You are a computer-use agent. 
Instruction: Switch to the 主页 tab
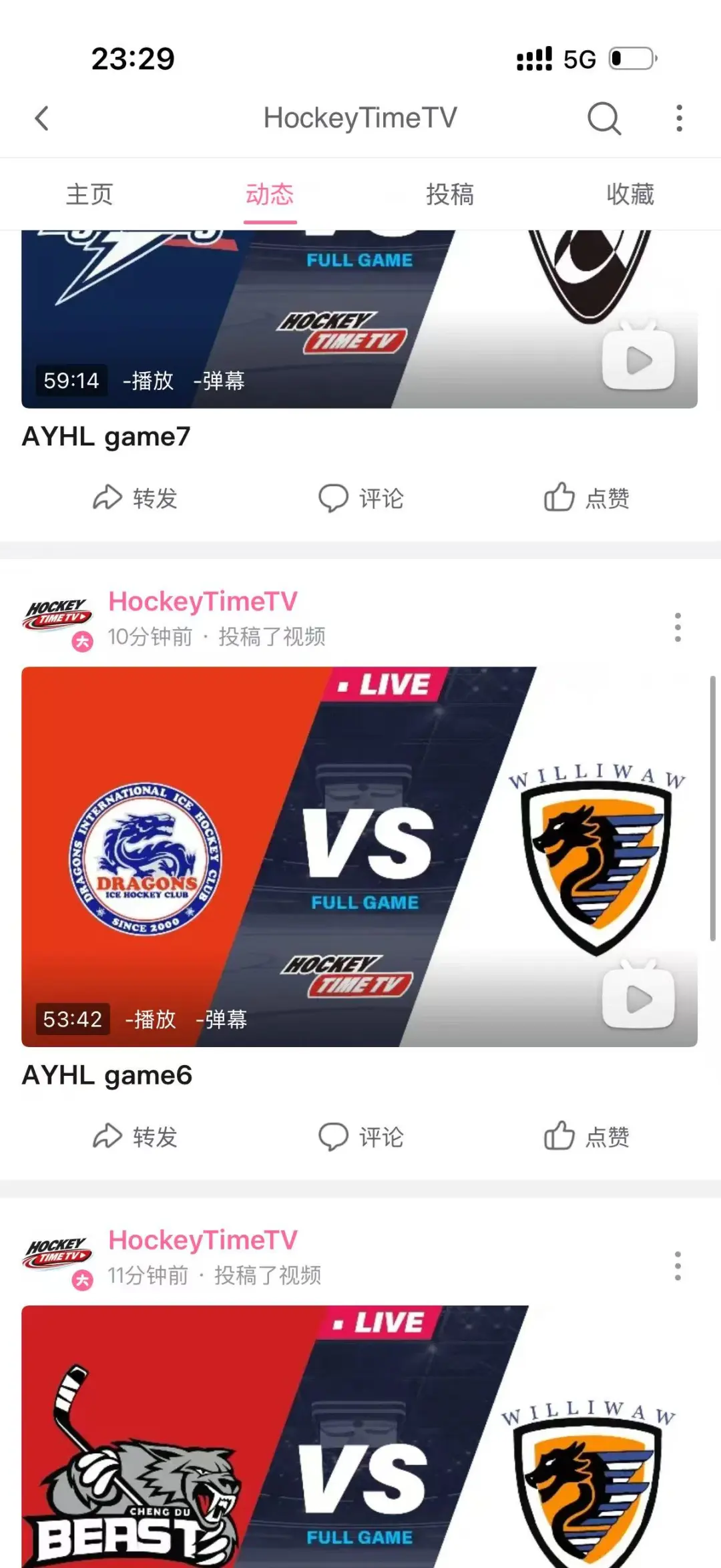[89, 194]
